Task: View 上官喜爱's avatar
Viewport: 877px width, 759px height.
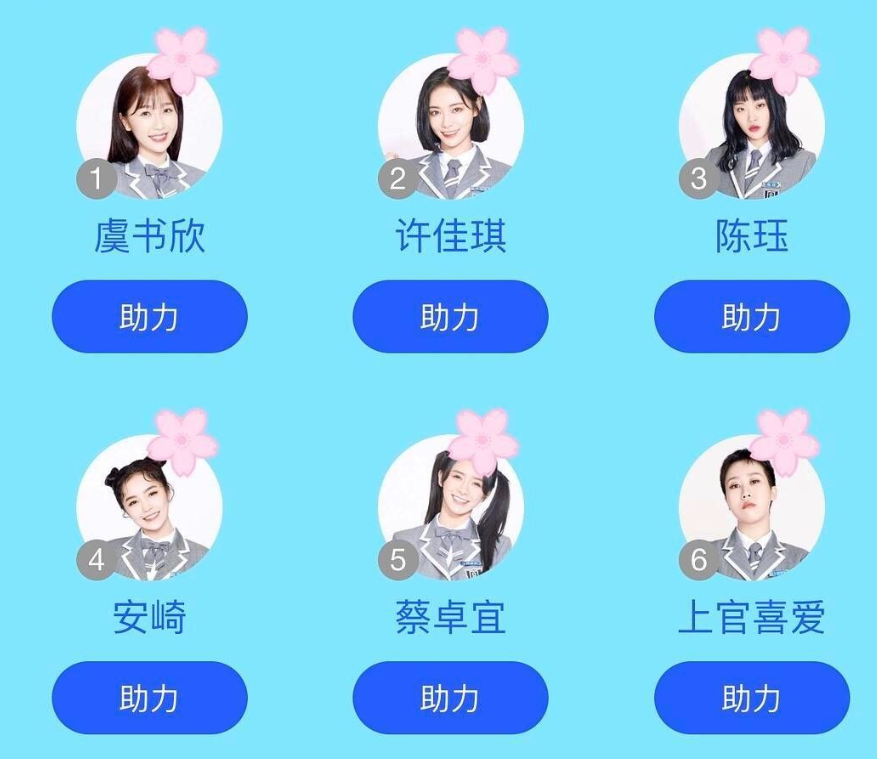Action: pos(751,508)
